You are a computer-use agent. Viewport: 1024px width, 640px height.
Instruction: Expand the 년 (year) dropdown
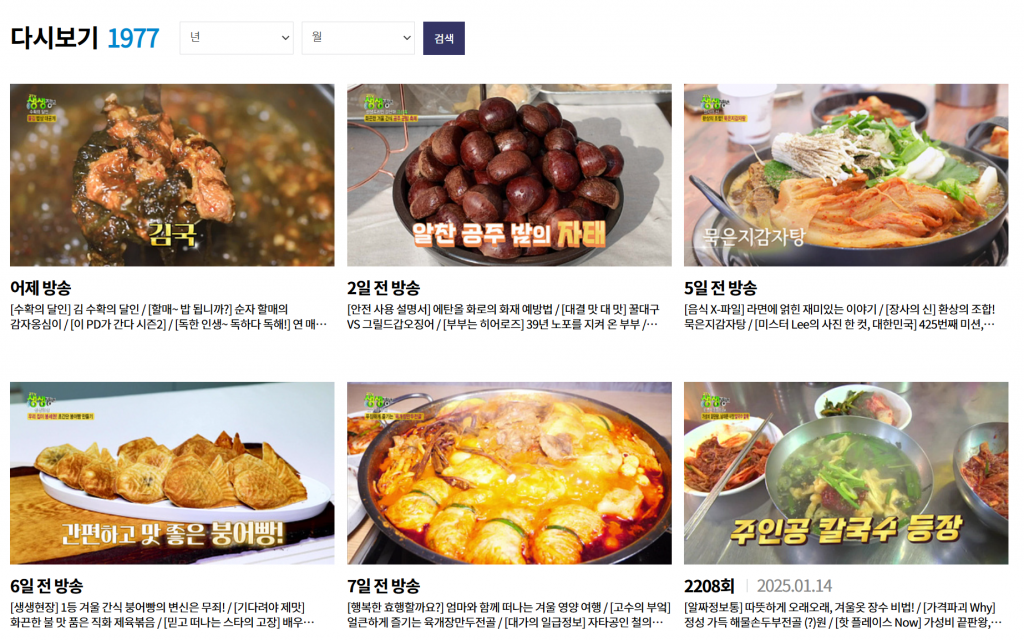[x=236, y=38]
